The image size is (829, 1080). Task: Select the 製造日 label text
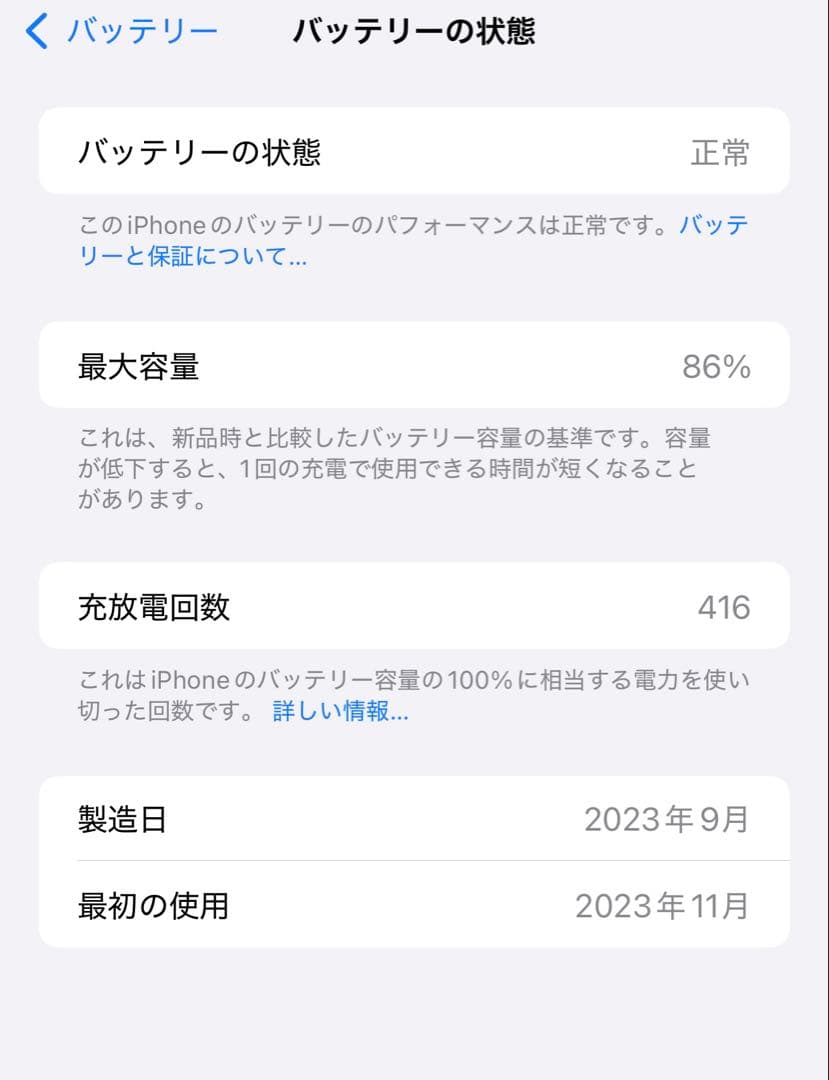tap(122, 820)
